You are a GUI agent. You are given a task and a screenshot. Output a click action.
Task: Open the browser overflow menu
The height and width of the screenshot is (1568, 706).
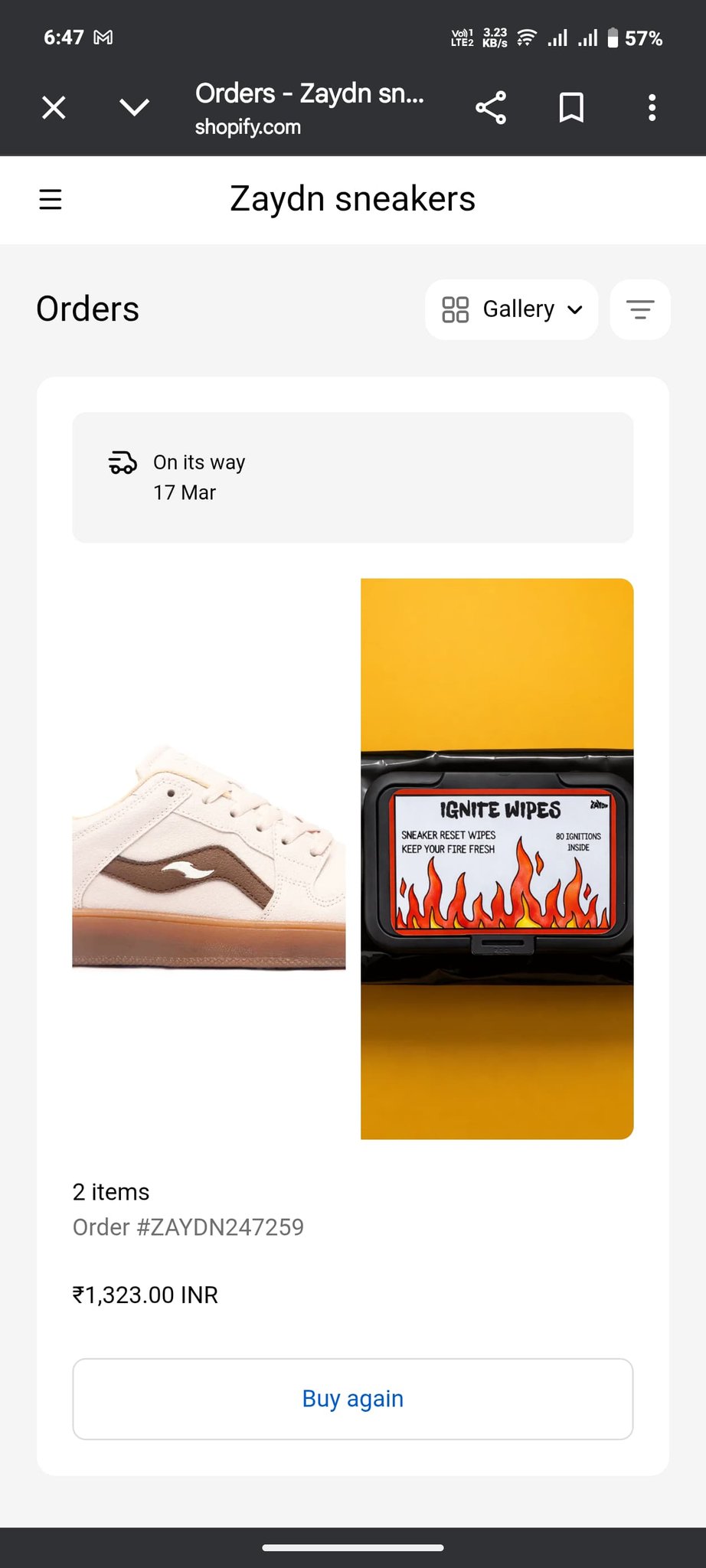(x=652, y=108)
